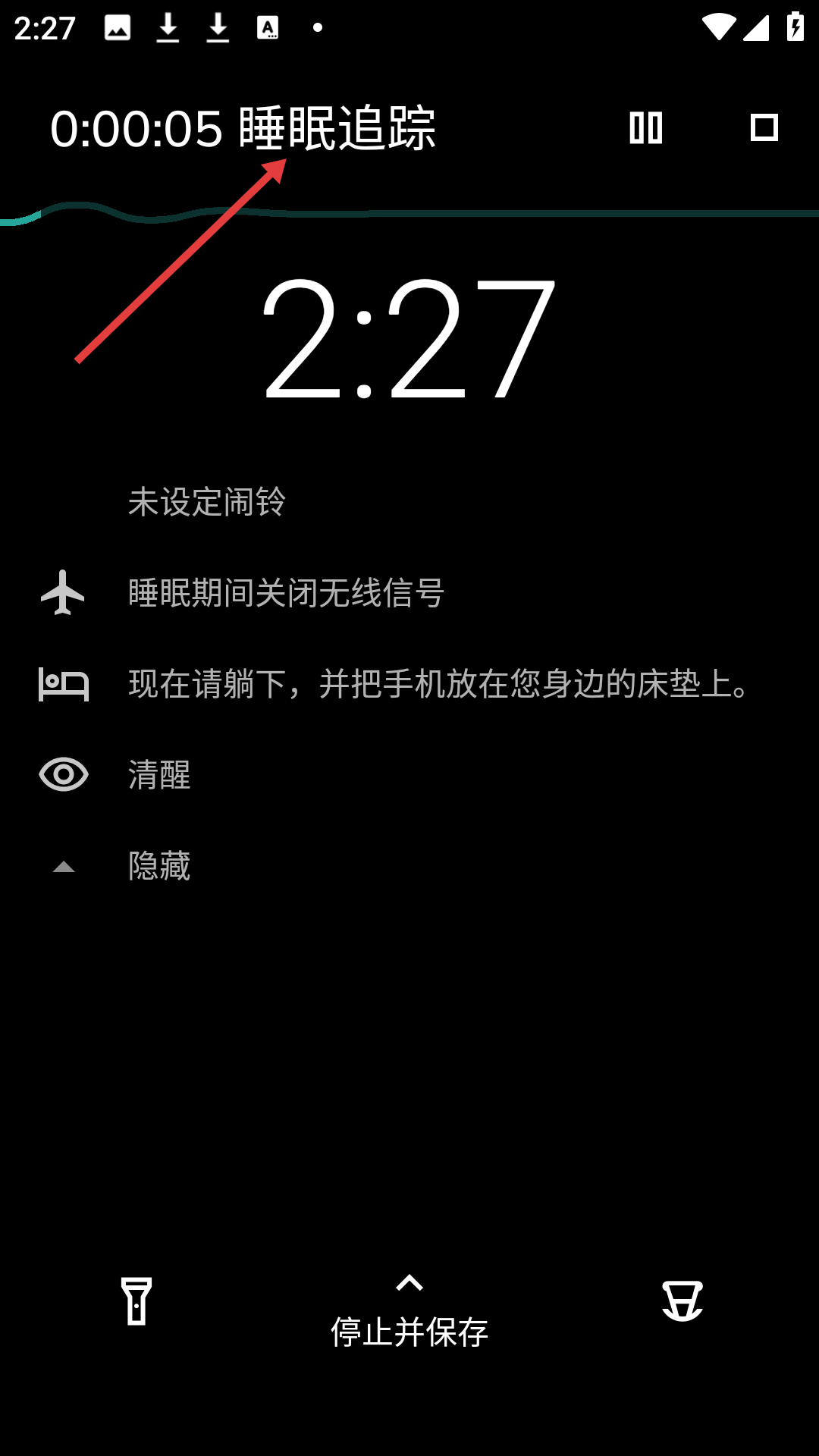This screenshot has width=819, height=1456.
Task: Tap the stop square icon
Action: coord(764,127)
